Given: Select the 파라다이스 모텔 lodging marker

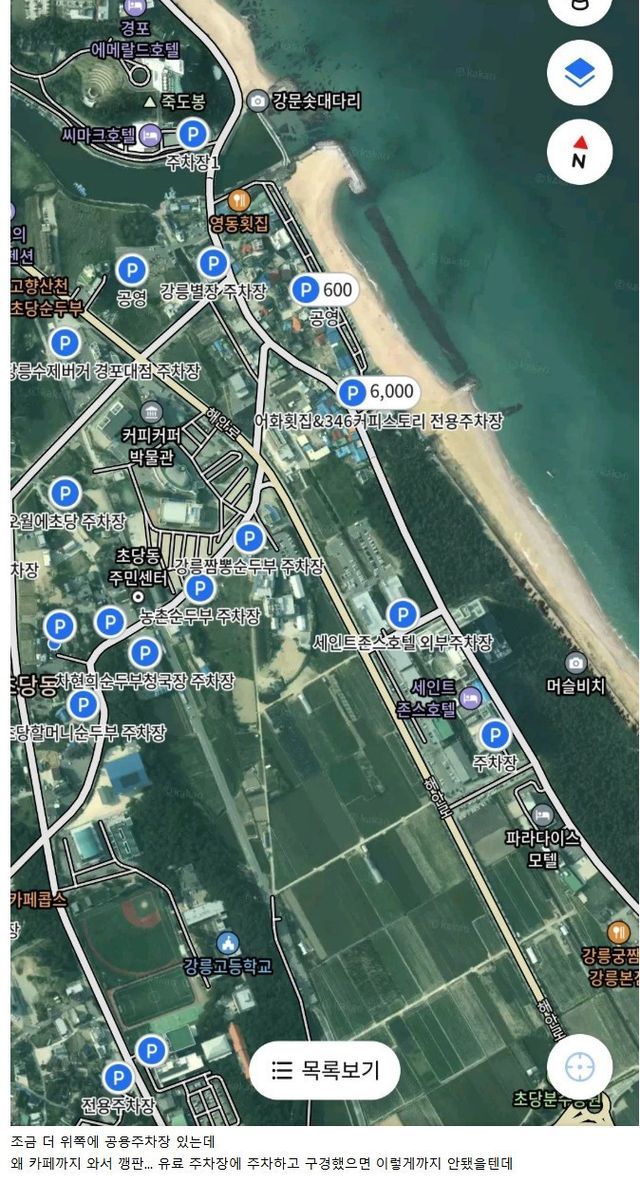Looking at the screenshot, I should click(542, 814).
